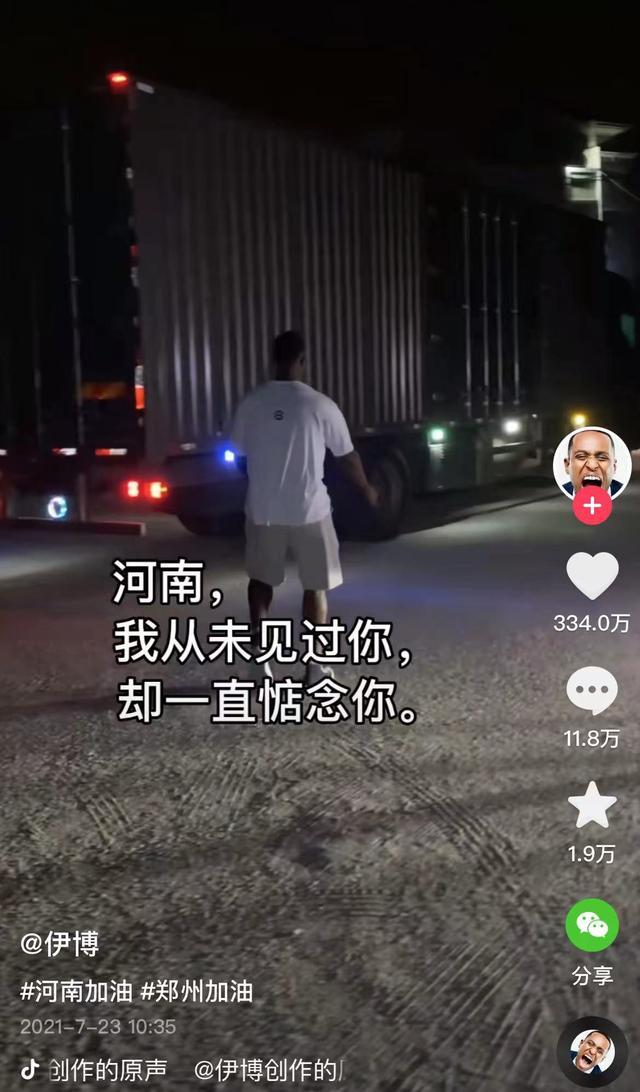Open the original sound music ticker

pyautogui.click(x=180, y=1070)
